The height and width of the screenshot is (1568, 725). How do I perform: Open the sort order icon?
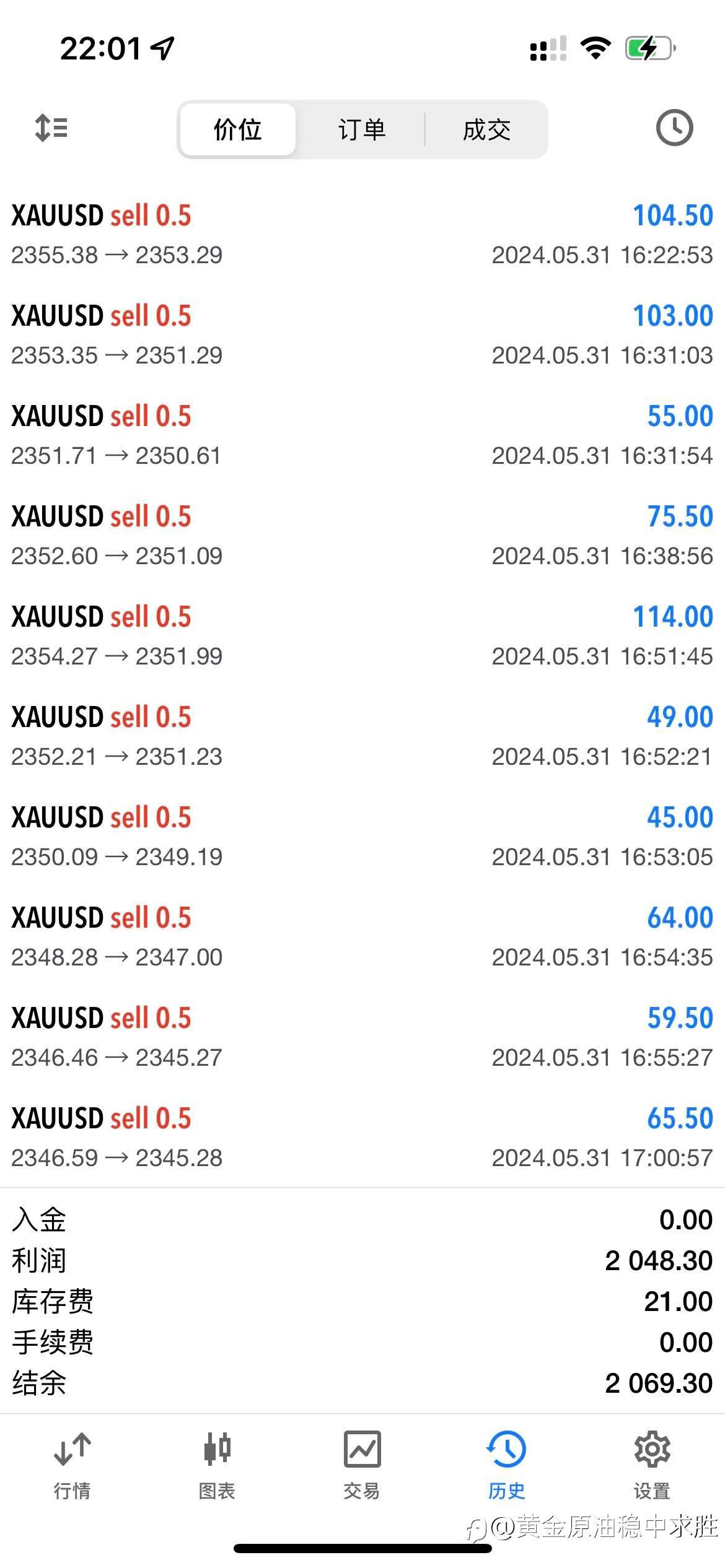(x=51, y=128)
